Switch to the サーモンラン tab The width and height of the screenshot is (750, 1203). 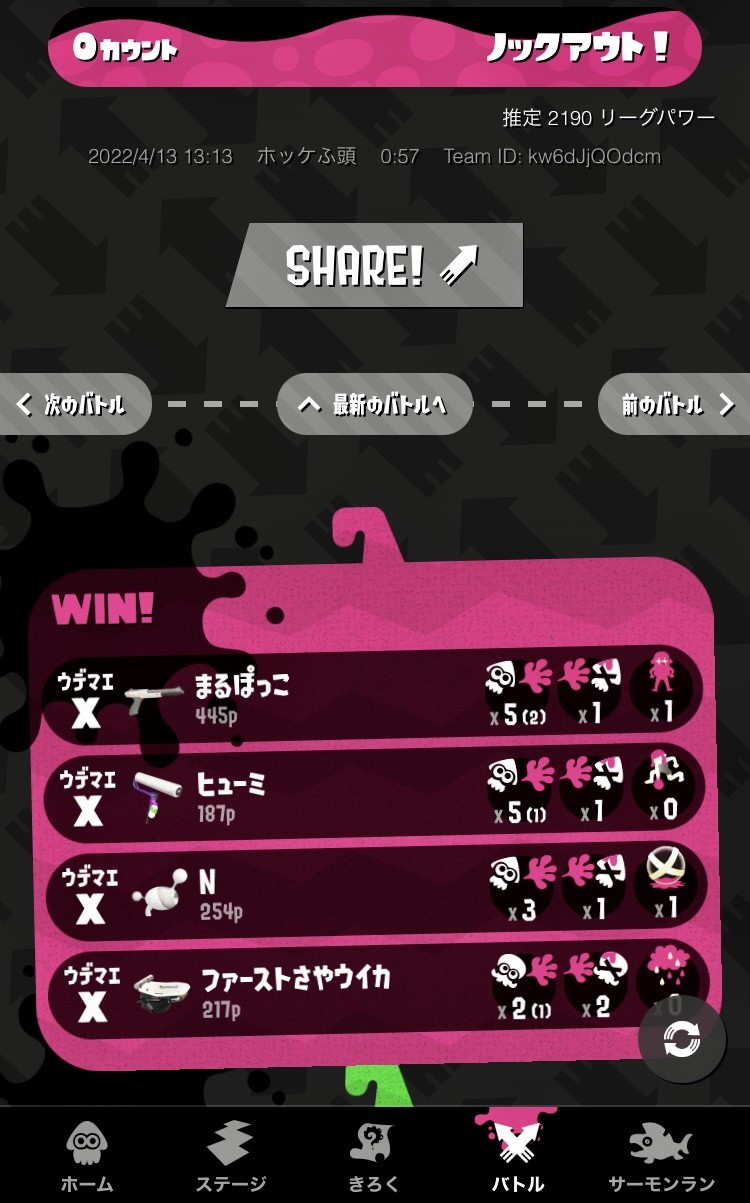(x=661, y=1157)
